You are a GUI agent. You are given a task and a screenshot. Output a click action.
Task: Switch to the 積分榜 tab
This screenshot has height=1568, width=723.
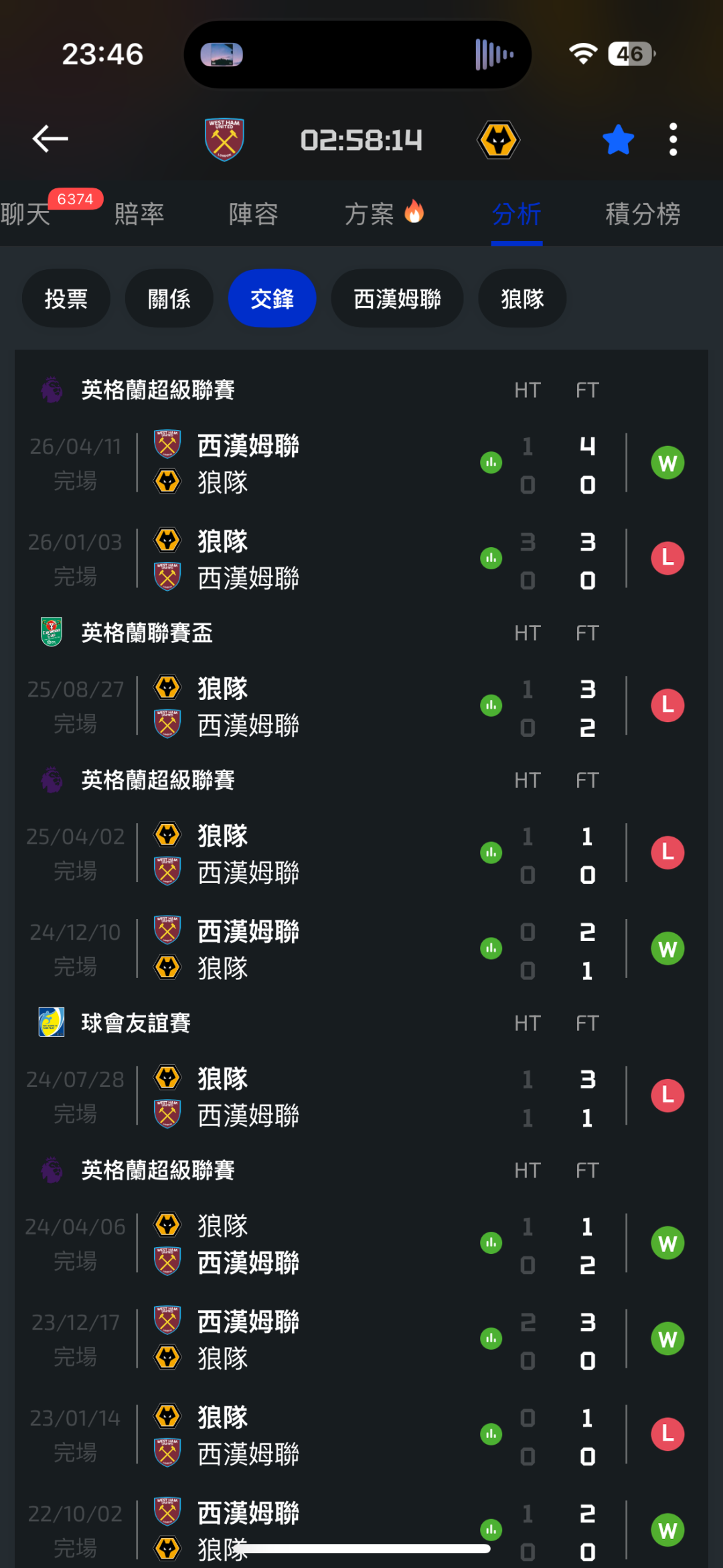pyautogui.click(x=643, y=214)
